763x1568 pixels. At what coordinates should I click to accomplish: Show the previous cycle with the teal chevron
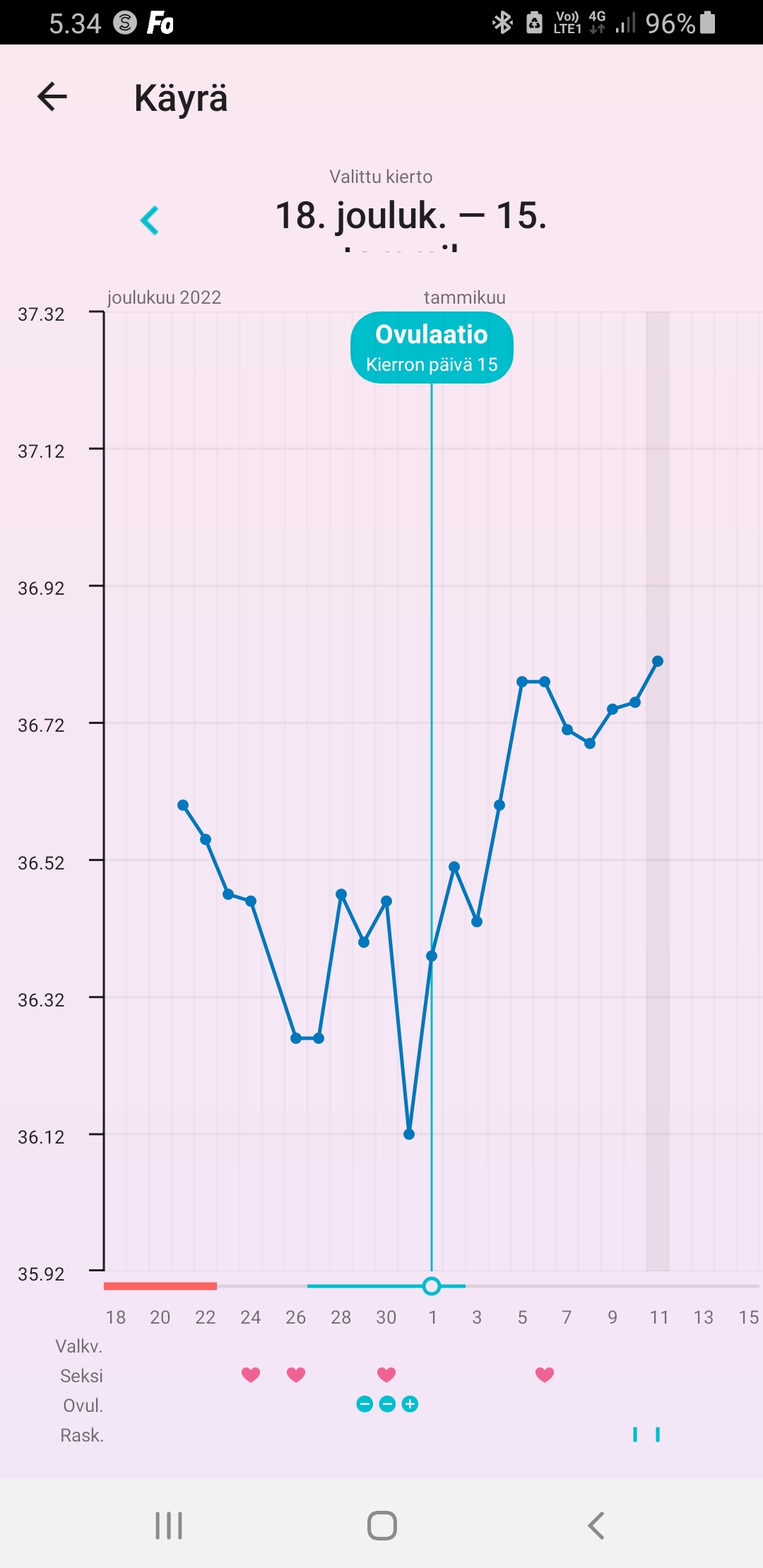tap(150, 220)
